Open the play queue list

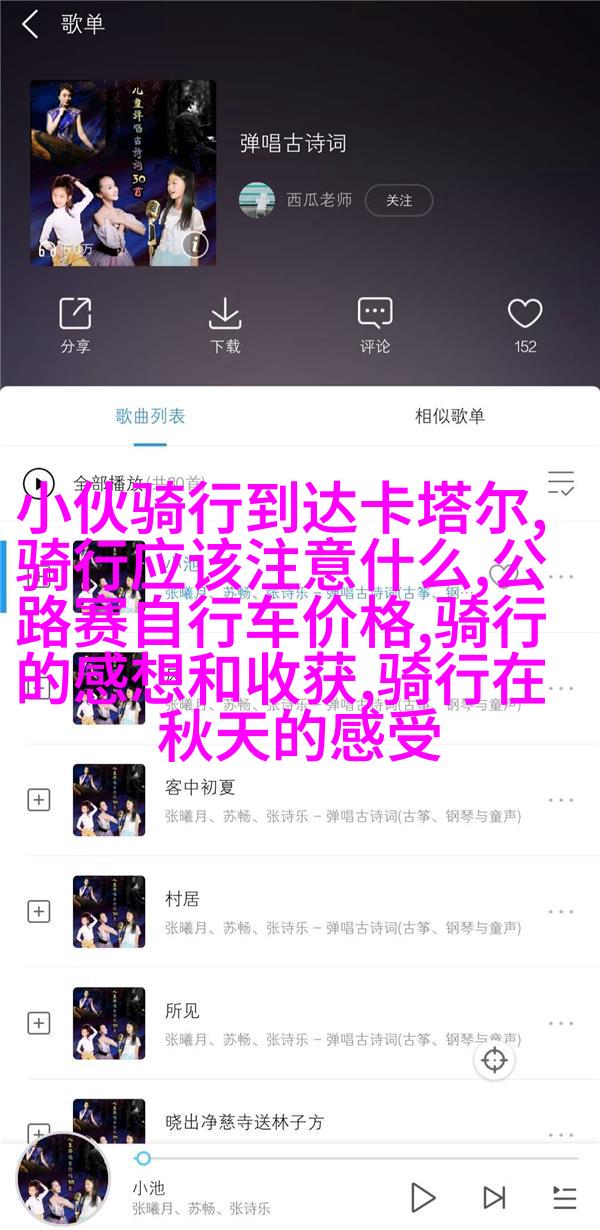pyautogui.click(x=563, y=1196)
